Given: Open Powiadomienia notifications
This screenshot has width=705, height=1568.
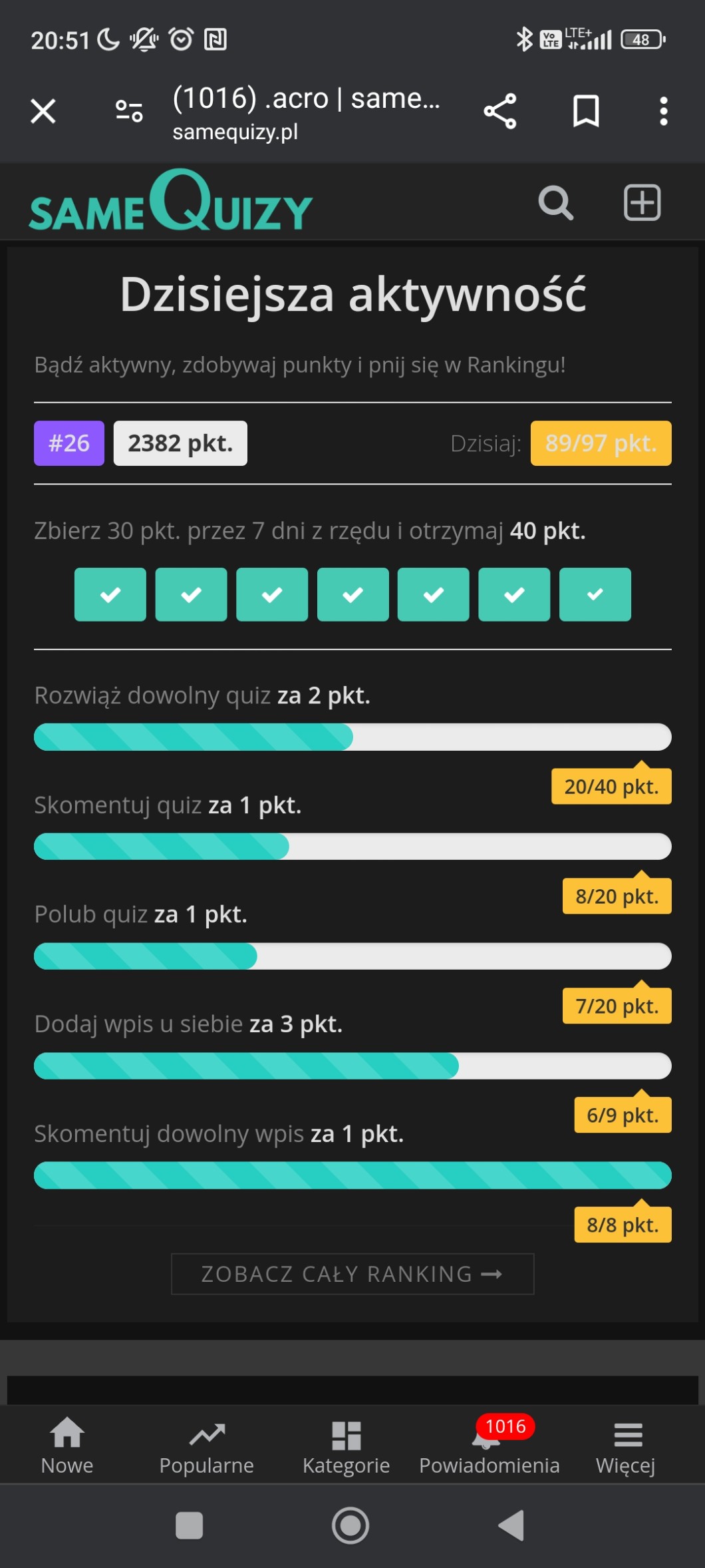Looking at the screenshot, I should coord(489,1446).
